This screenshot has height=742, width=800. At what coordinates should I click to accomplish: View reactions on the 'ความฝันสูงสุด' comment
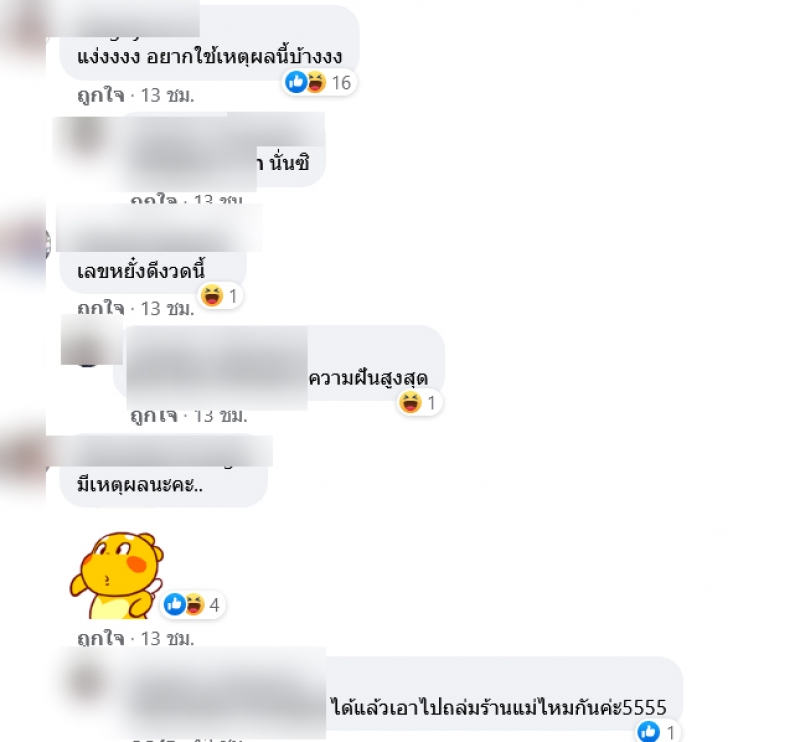[419, 403]
